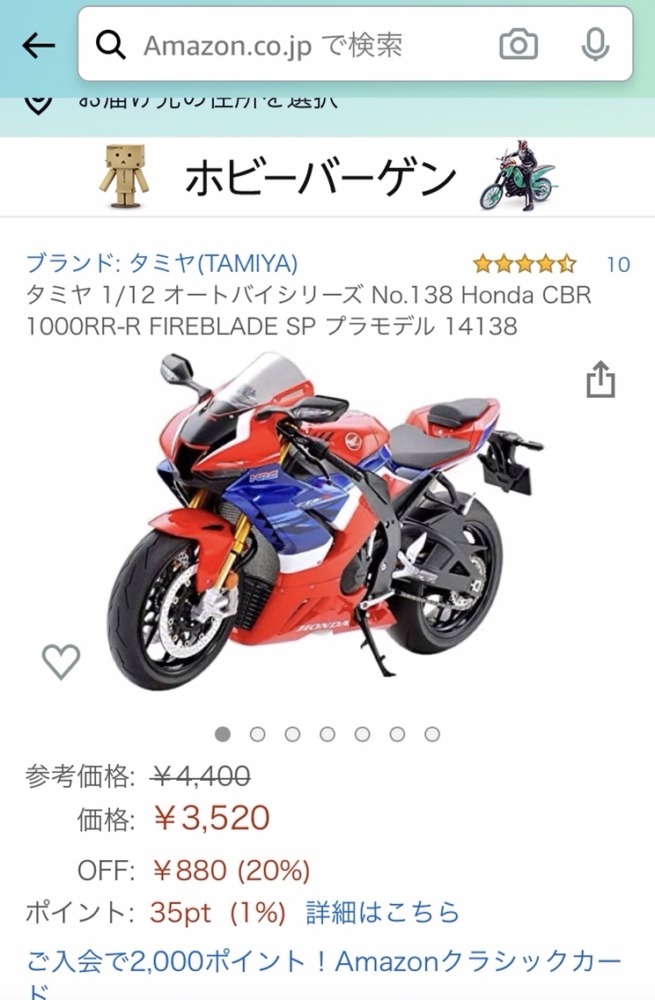Screen dimensions: 655x1000
Task: Start voice search with the microphone
Action: [x=596, y=45]
